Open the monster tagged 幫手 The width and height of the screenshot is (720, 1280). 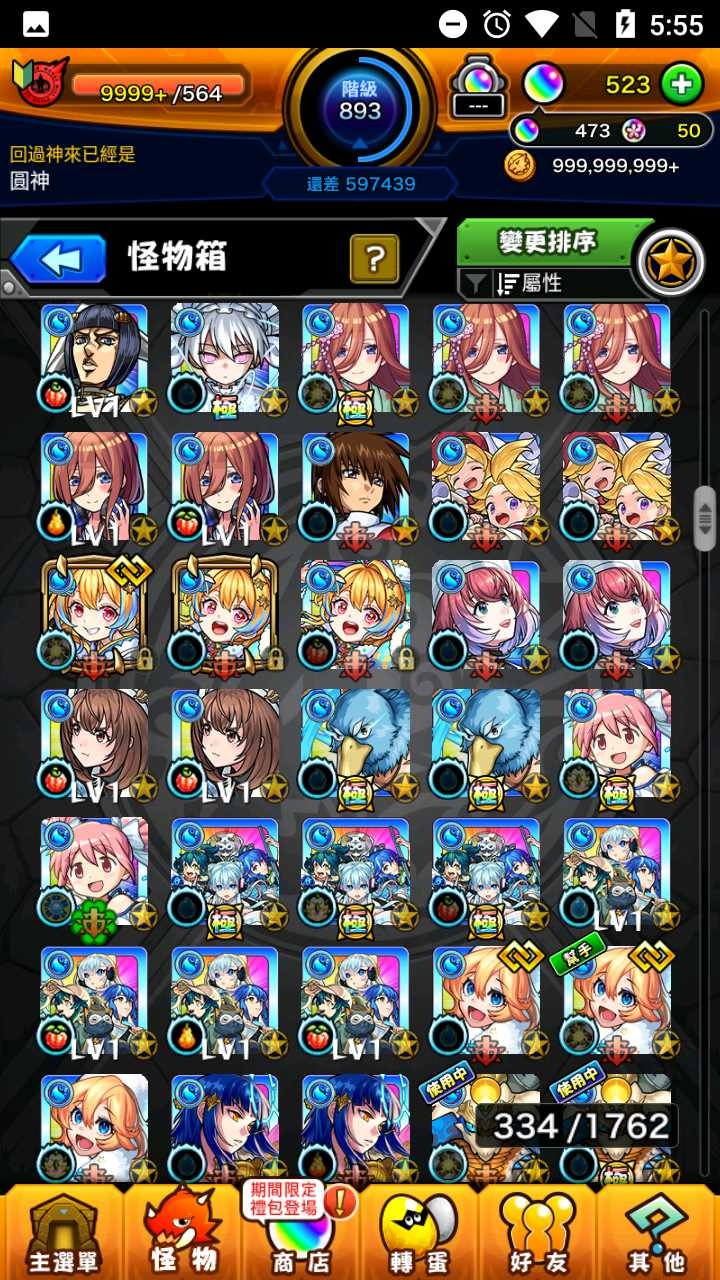point(616,1002)
